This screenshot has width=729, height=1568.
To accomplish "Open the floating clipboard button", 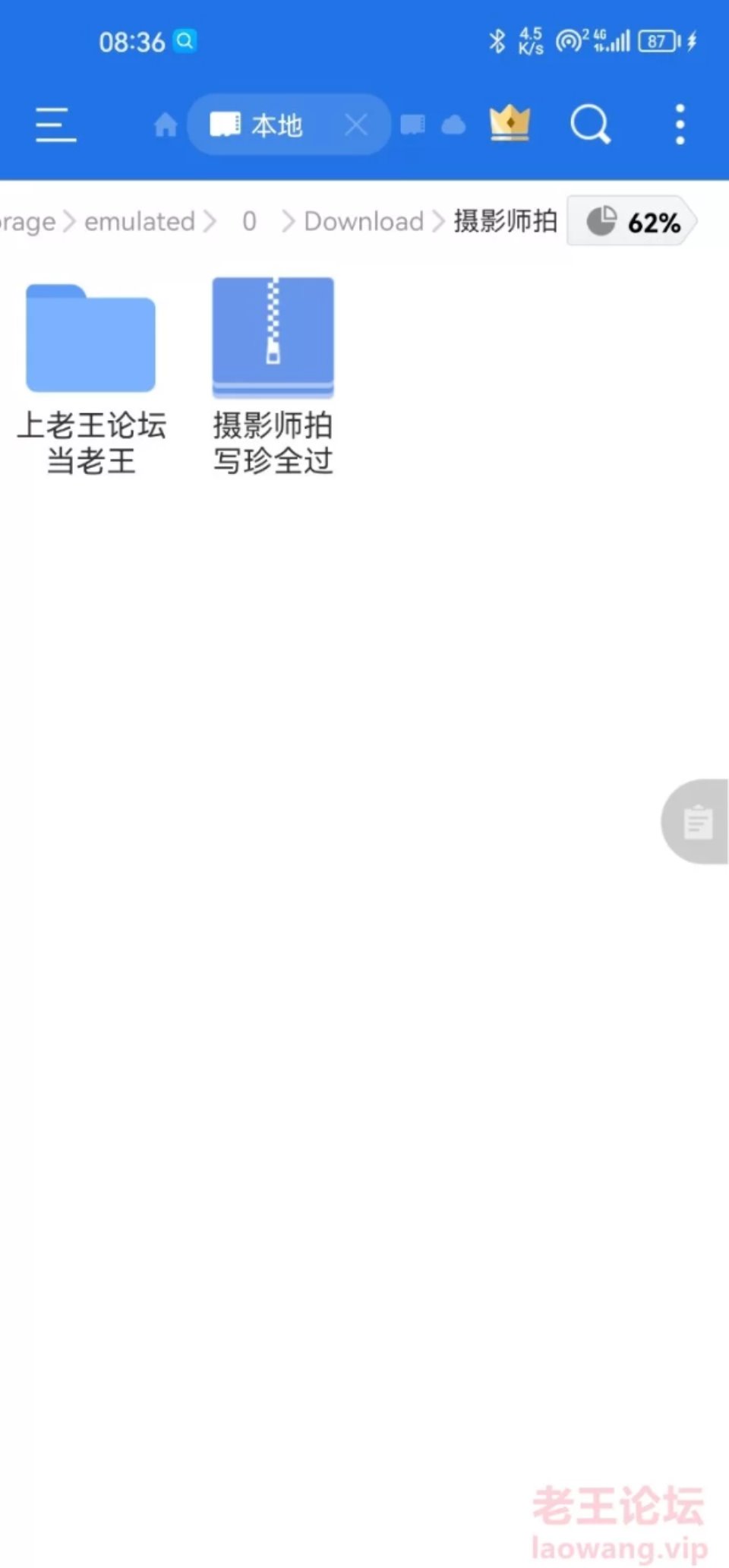I will [696, 821].
